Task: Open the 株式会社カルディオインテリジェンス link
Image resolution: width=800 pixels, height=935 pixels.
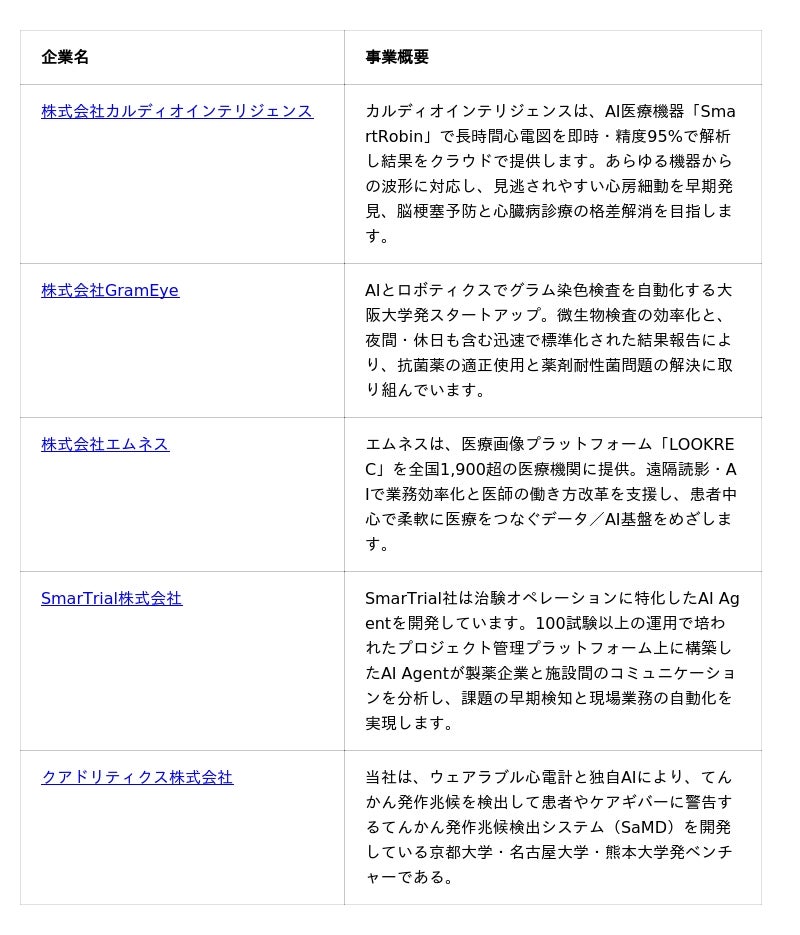Action: 177,112
